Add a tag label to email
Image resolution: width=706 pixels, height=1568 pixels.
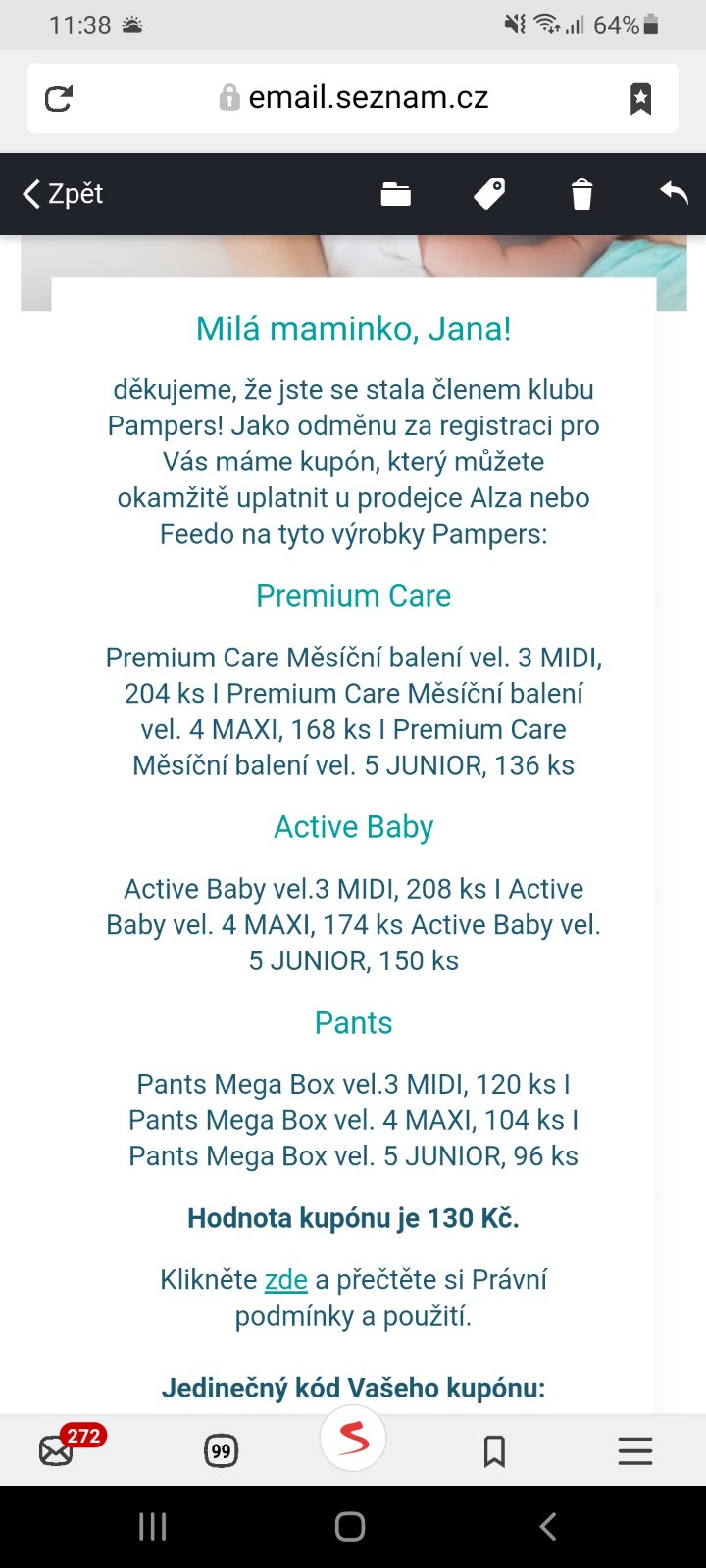(488, 194)
